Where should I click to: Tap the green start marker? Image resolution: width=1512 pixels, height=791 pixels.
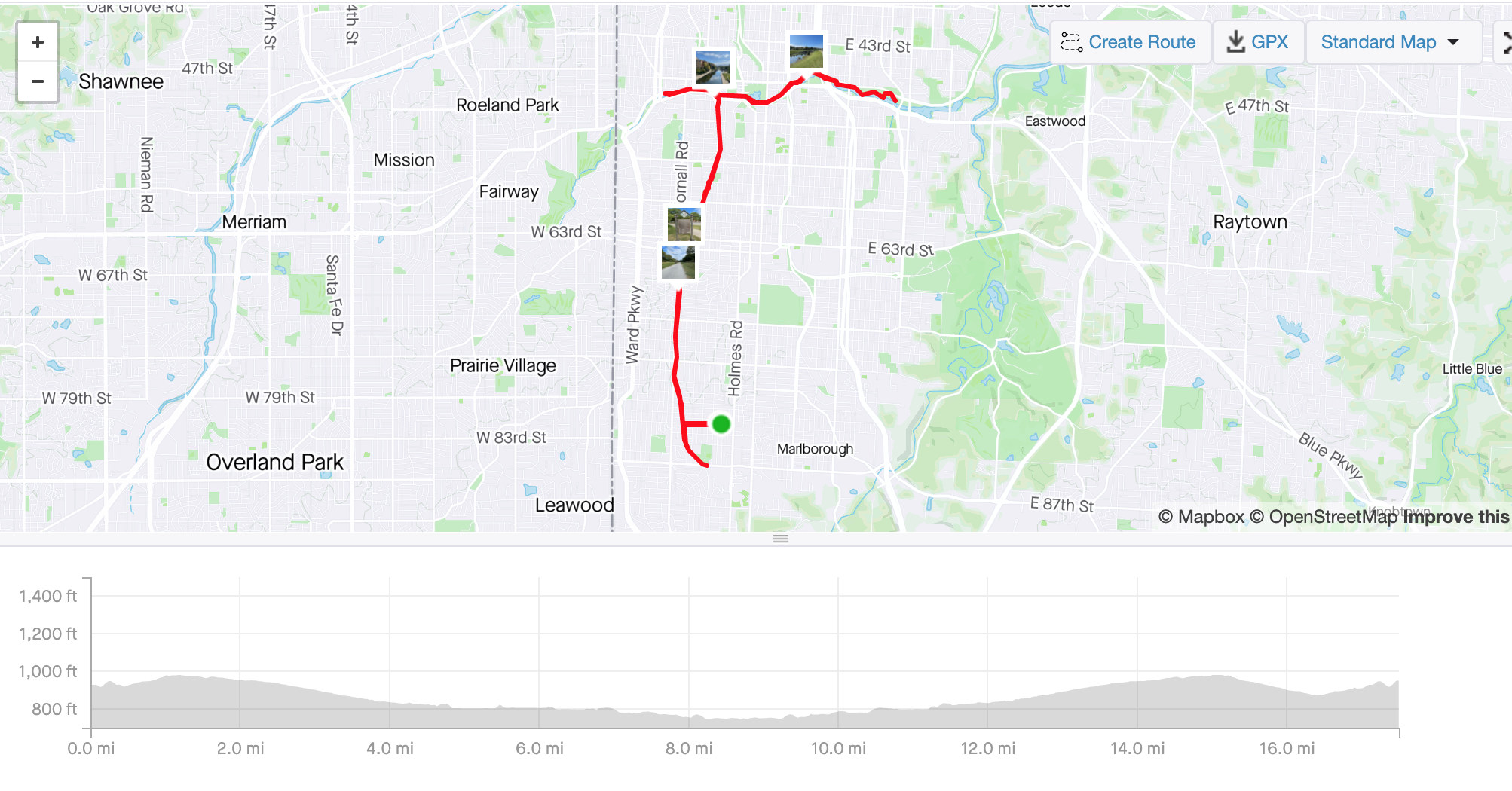[x=721, y=424]
